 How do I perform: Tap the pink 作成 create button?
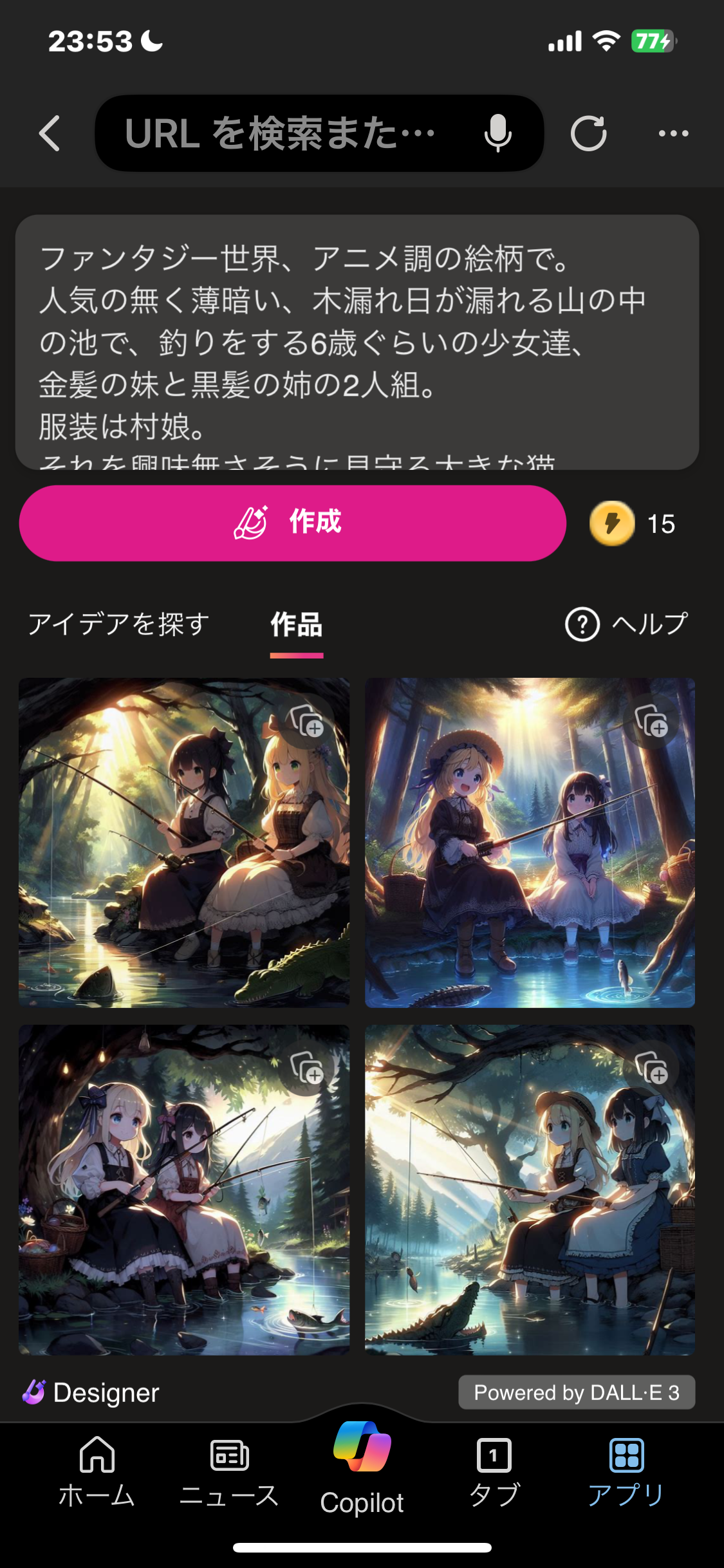(293, 523)
